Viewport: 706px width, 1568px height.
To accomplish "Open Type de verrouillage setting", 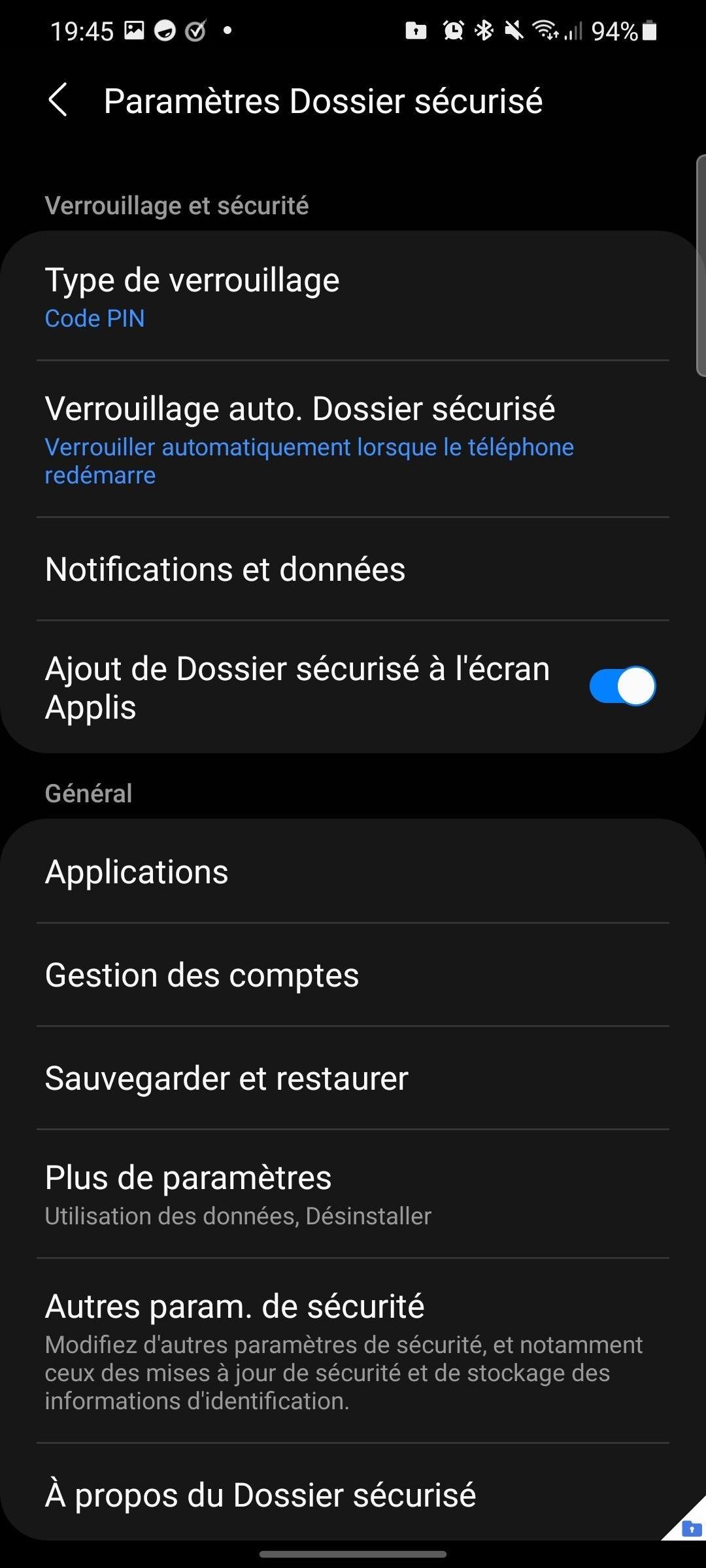I will coord(353,297).
